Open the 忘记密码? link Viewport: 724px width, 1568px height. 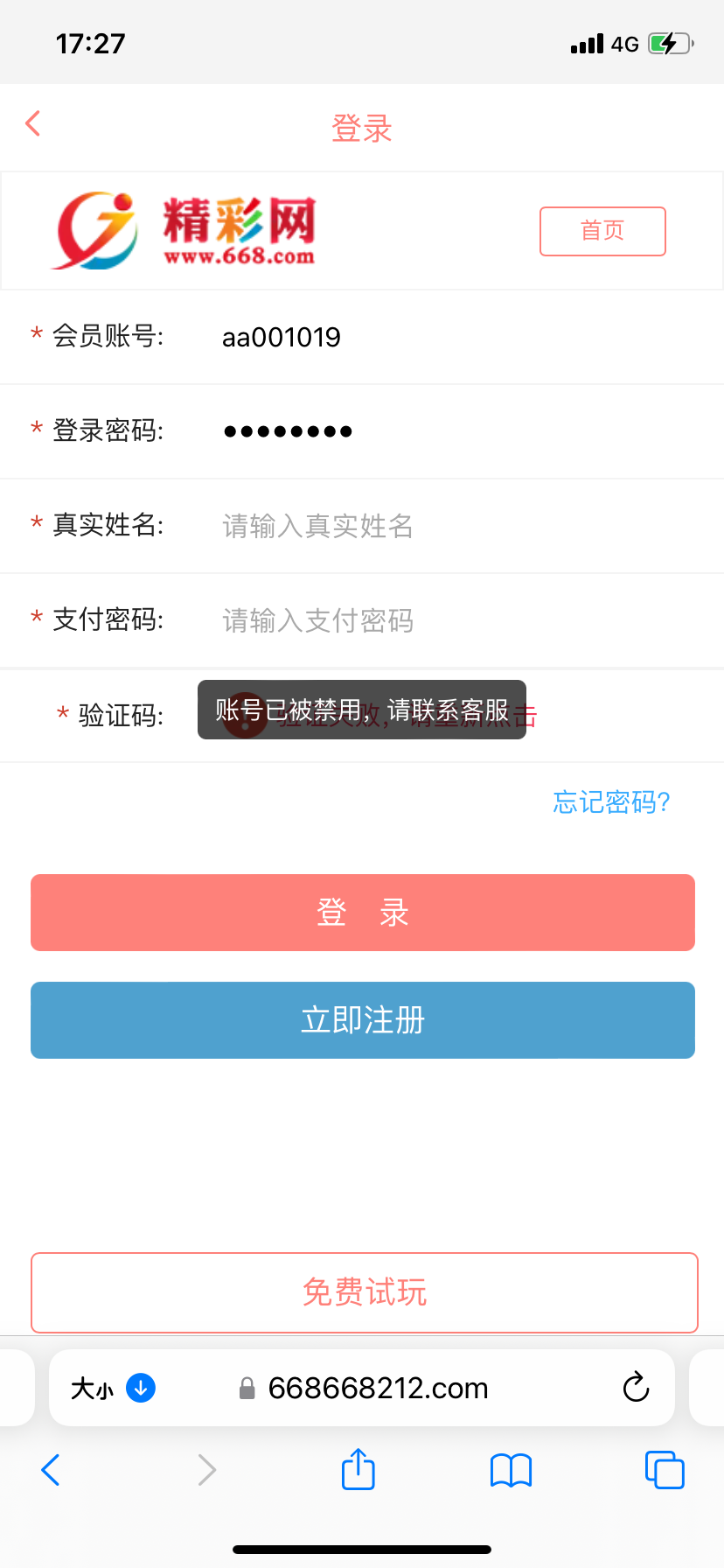click(x=611, y=801)
